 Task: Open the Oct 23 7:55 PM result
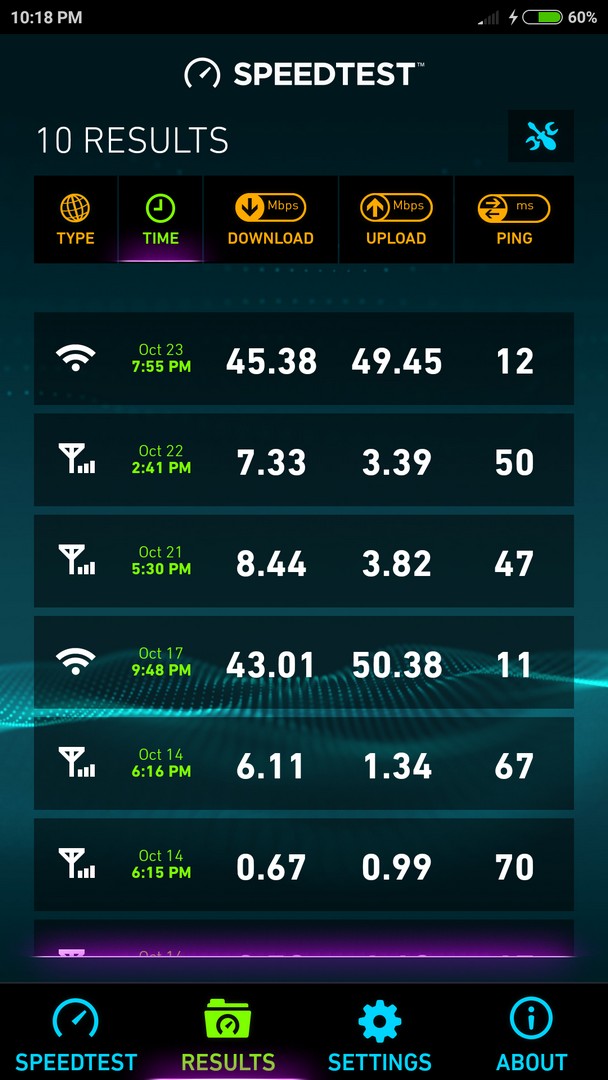[304, 359]
